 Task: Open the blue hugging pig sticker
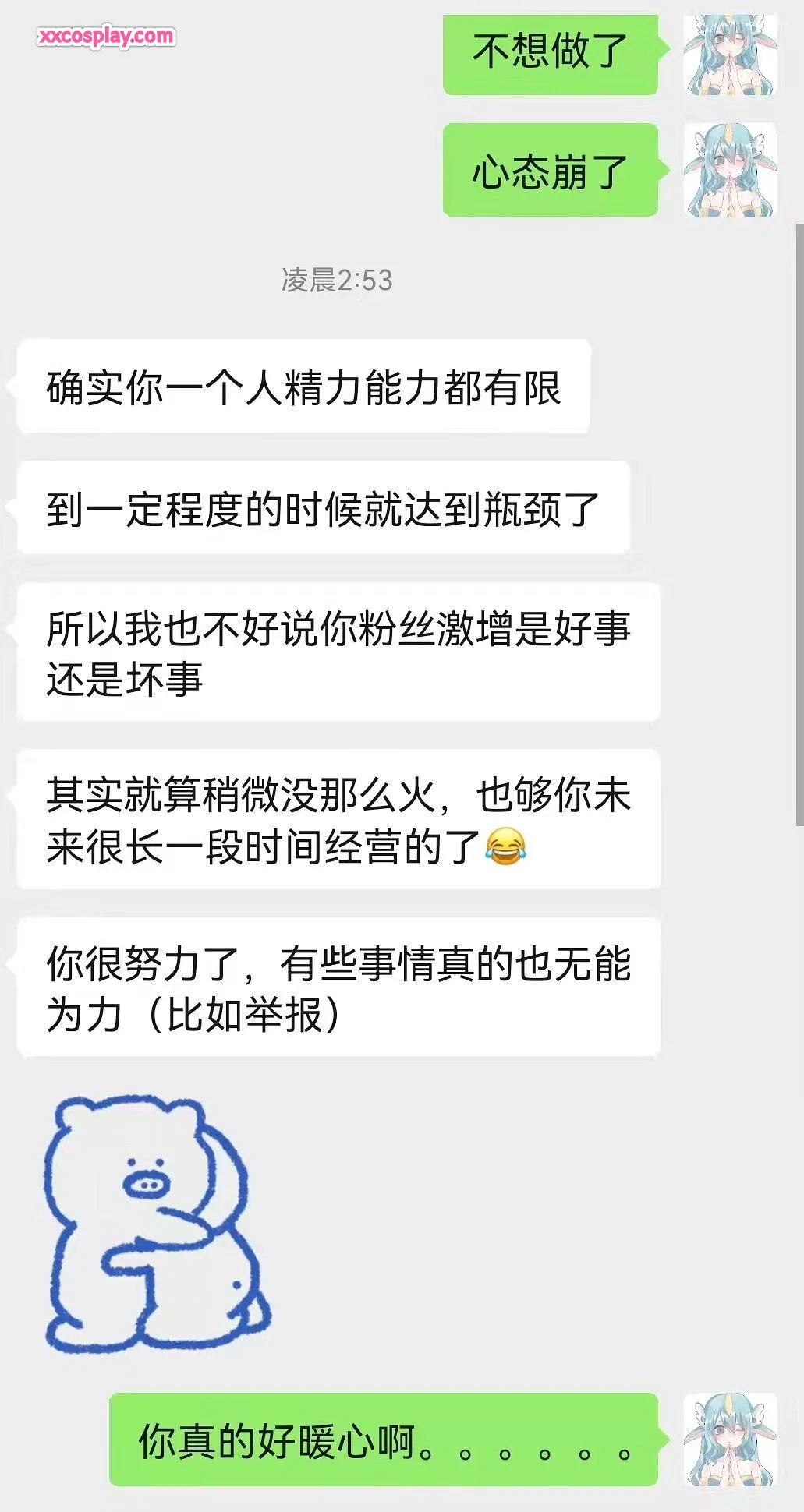tap(156, 1224)
